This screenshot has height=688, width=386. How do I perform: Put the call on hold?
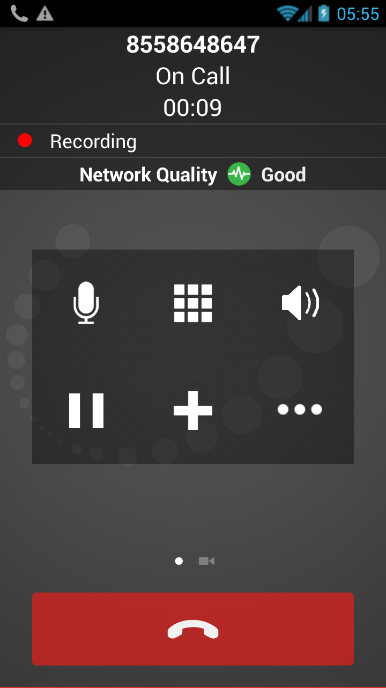coord(86,410)
